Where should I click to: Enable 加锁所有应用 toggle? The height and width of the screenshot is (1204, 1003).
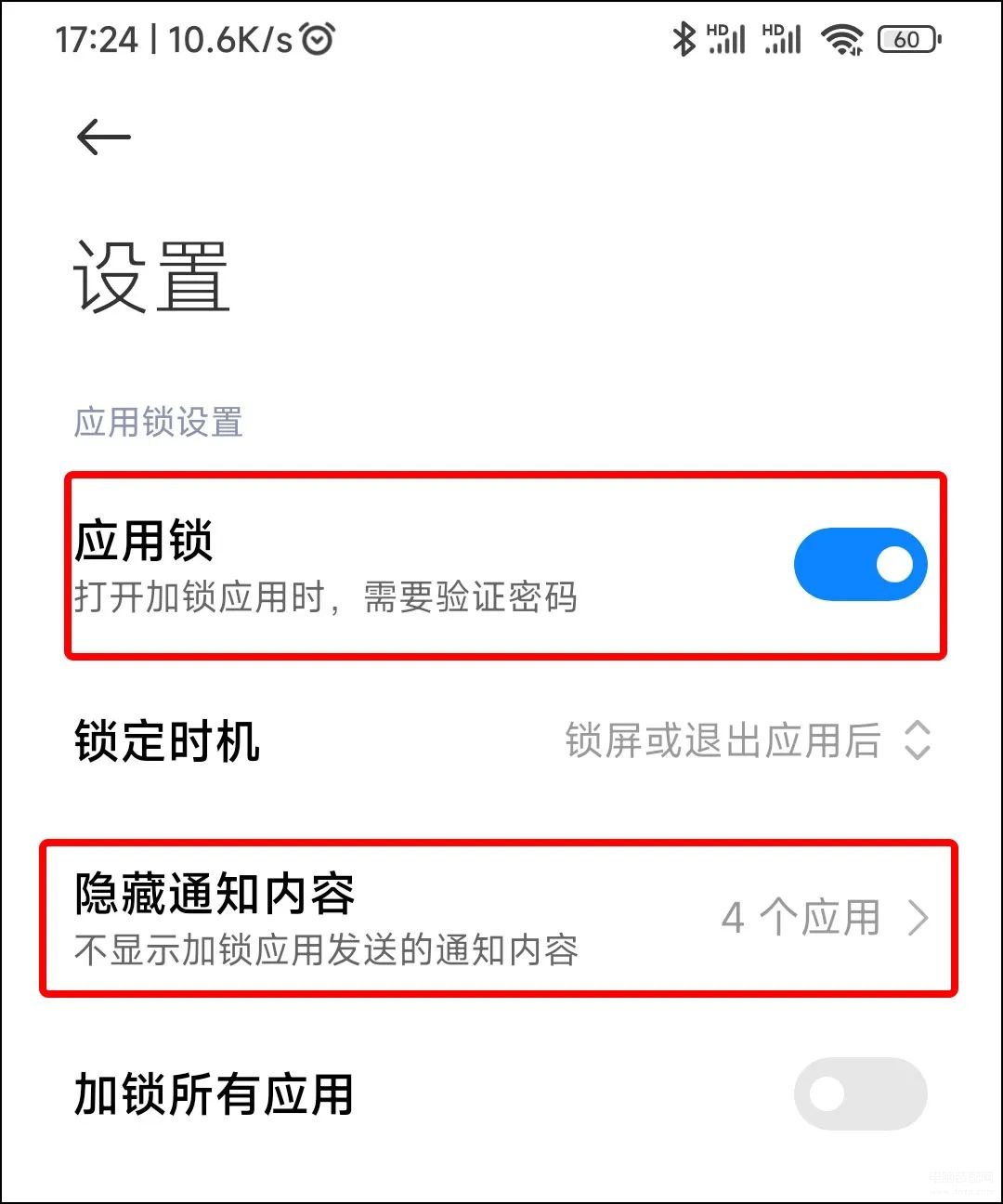(860, 1093)
